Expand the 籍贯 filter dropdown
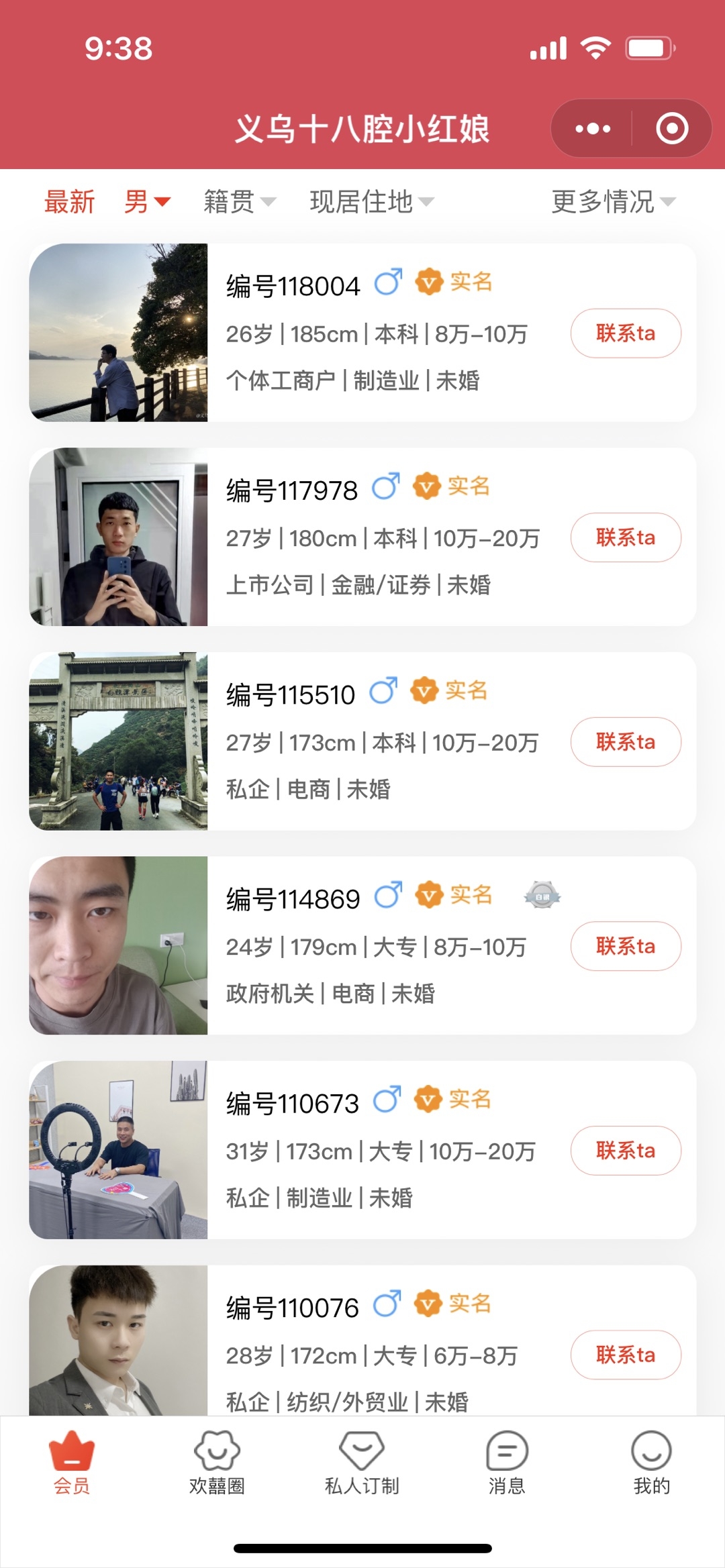The image size is (725, 1568). tap(239, 202)
